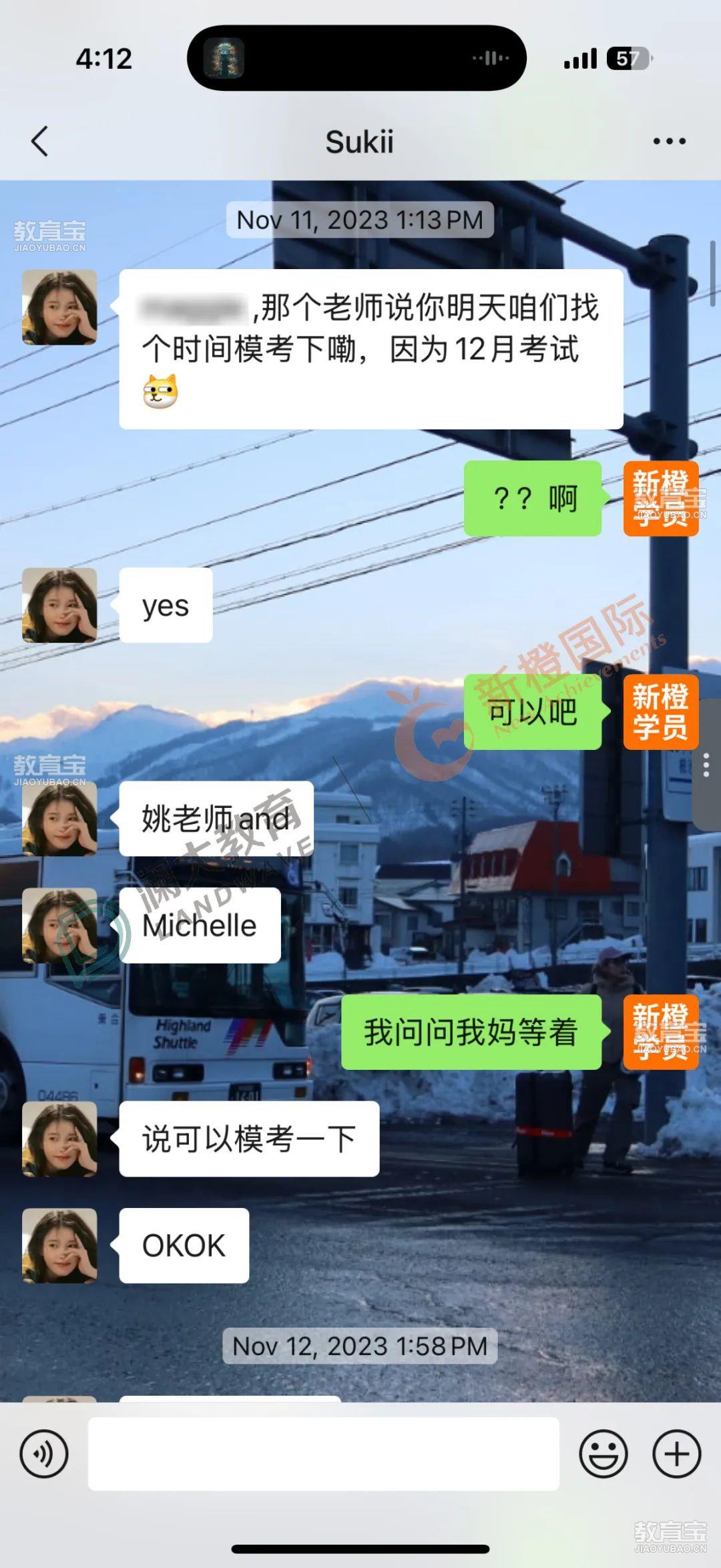
Task: Open chat info via three-dot menu
Action: [669, 141]
